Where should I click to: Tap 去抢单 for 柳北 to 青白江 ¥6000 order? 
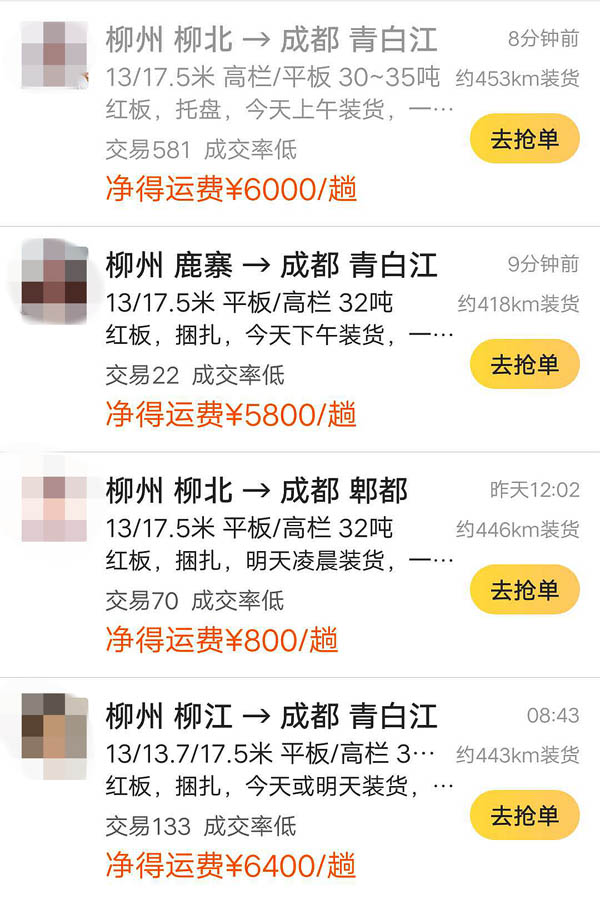point(524,139)
